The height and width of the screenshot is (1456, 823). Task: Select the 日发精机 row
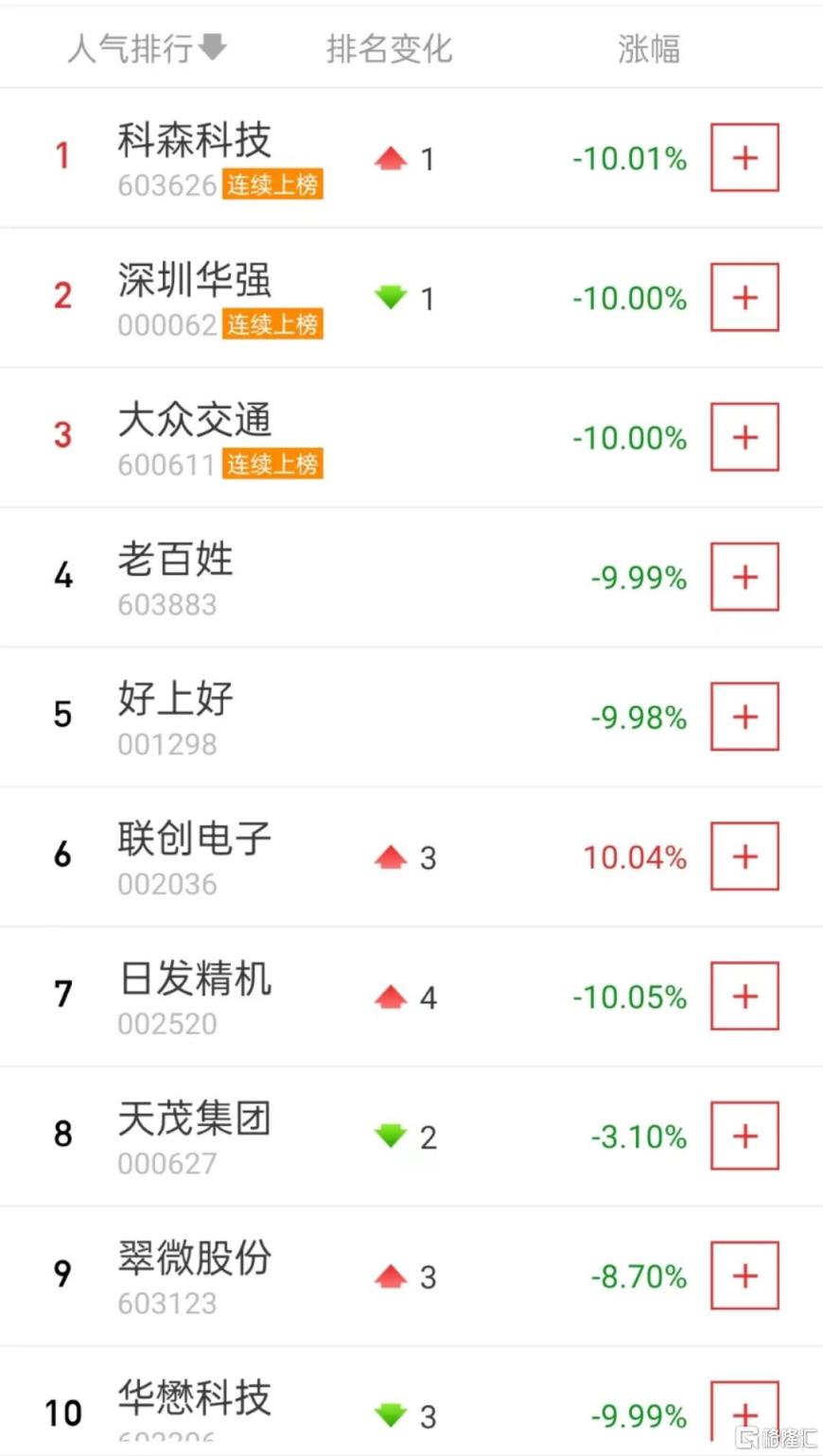[411, 997]
